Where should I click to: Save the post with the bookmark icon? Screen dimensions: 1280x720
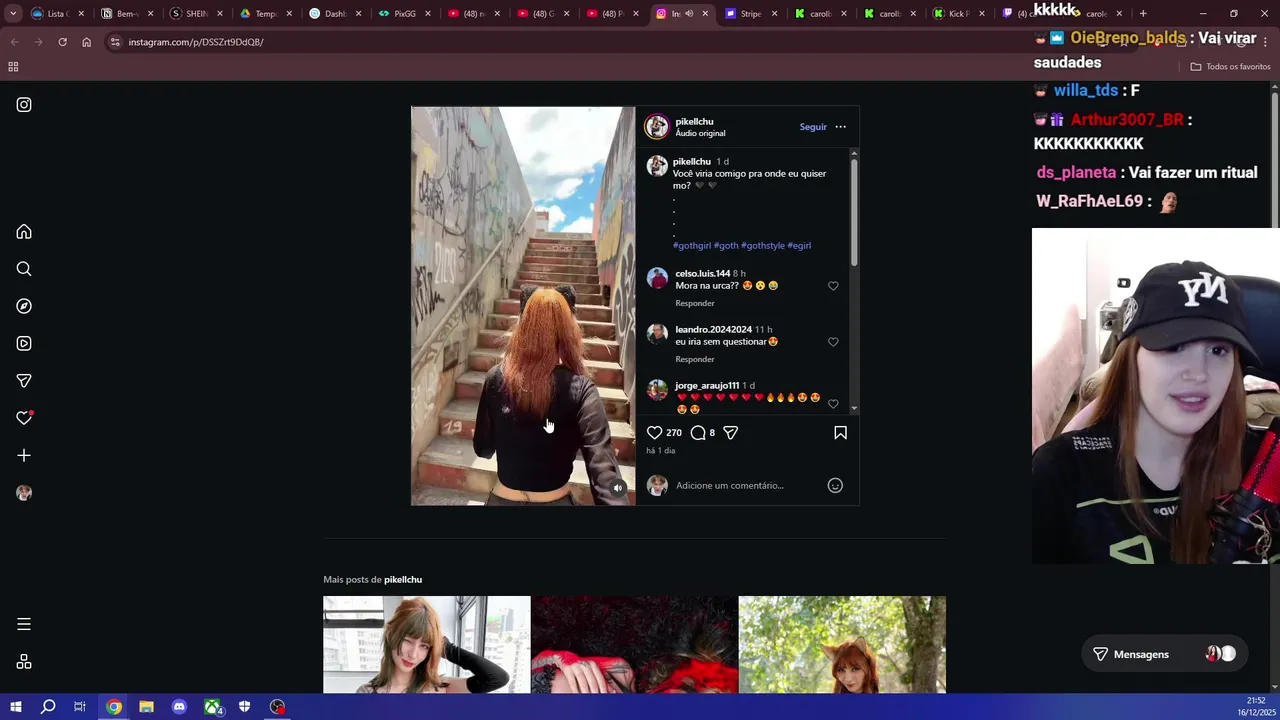pos(840,433)
